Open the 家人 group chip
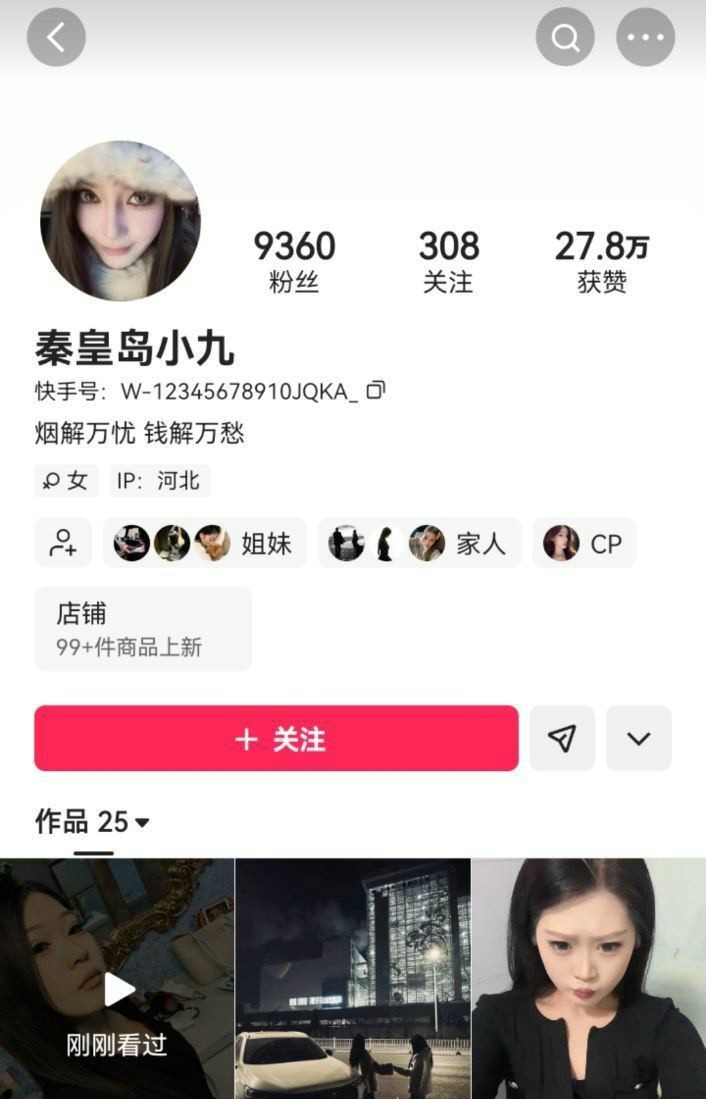Viewport: 706px width, 1099px height. coord(420,543)
